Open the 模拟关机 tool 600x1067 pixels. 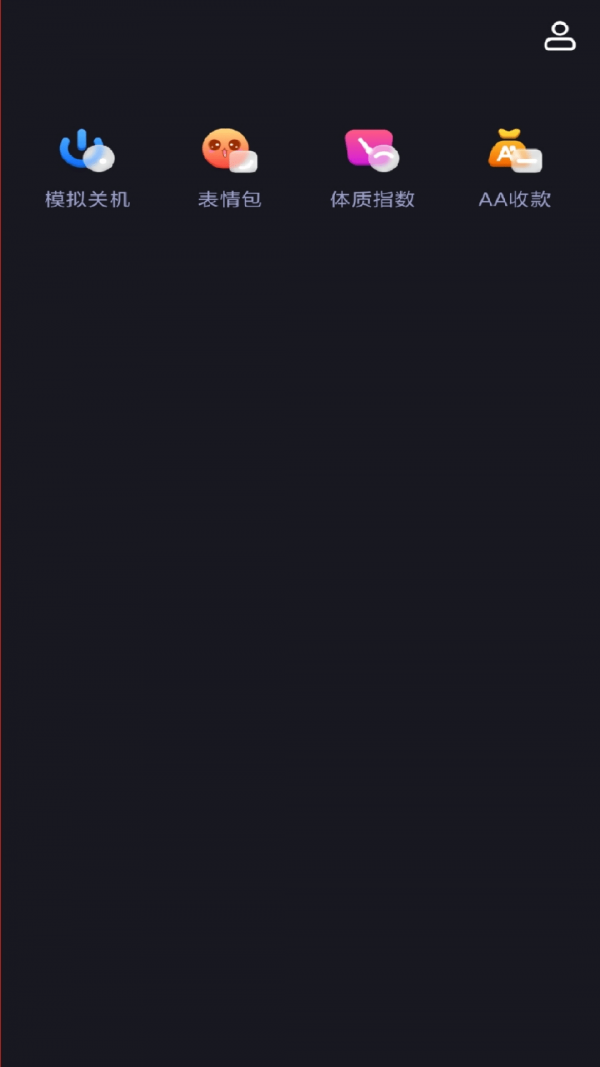87,167
